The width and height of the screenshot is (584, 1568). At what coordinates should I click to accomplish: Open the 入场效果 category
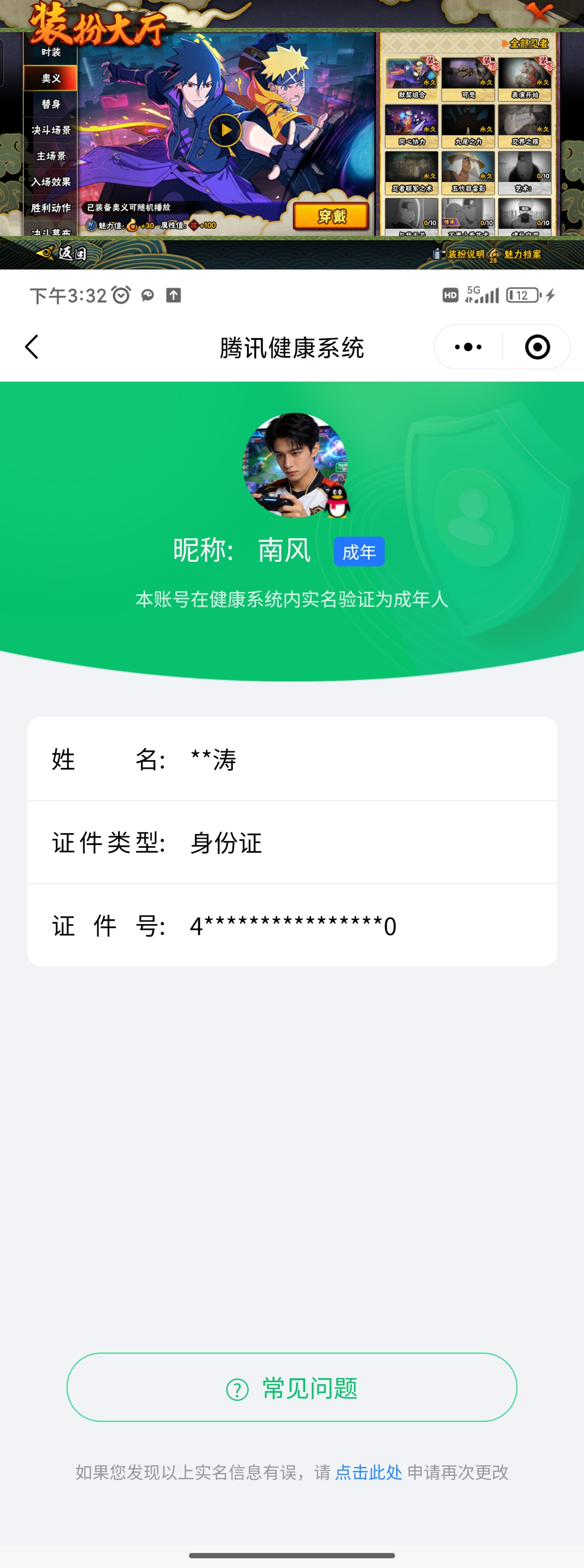coord(51,181)
